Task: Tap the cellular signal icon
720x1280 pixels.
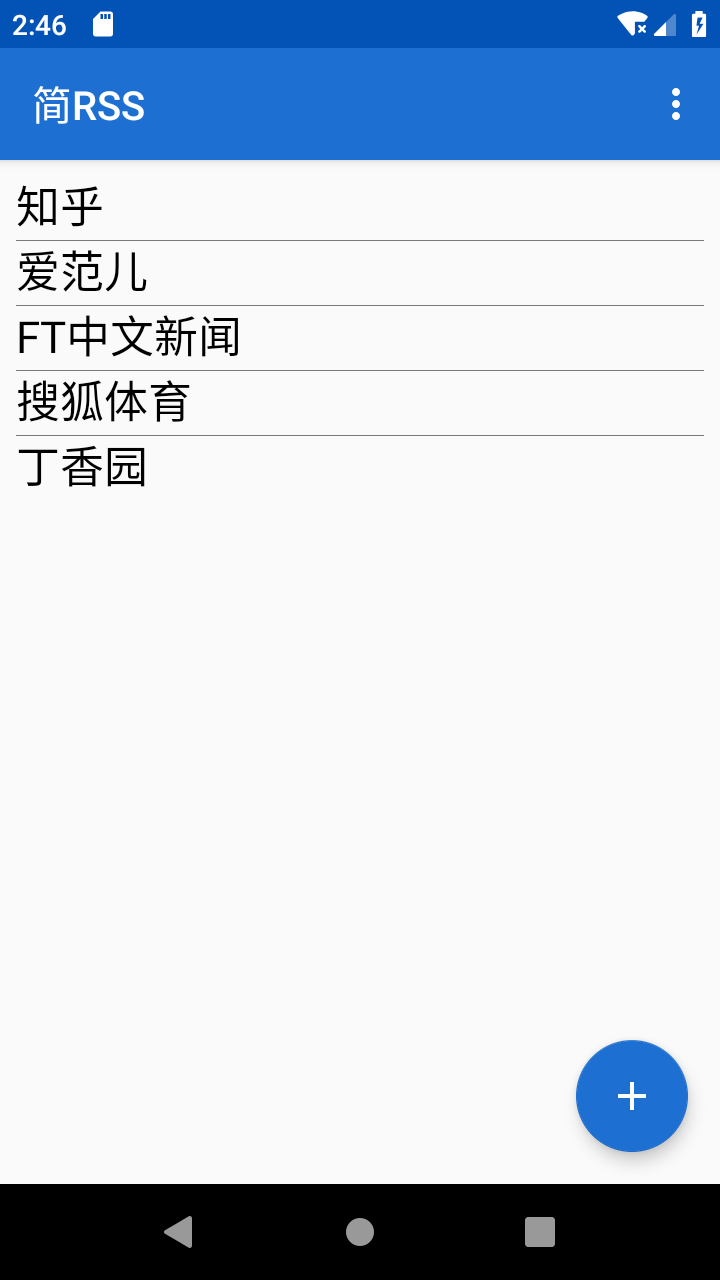Action: click(664, 25)
